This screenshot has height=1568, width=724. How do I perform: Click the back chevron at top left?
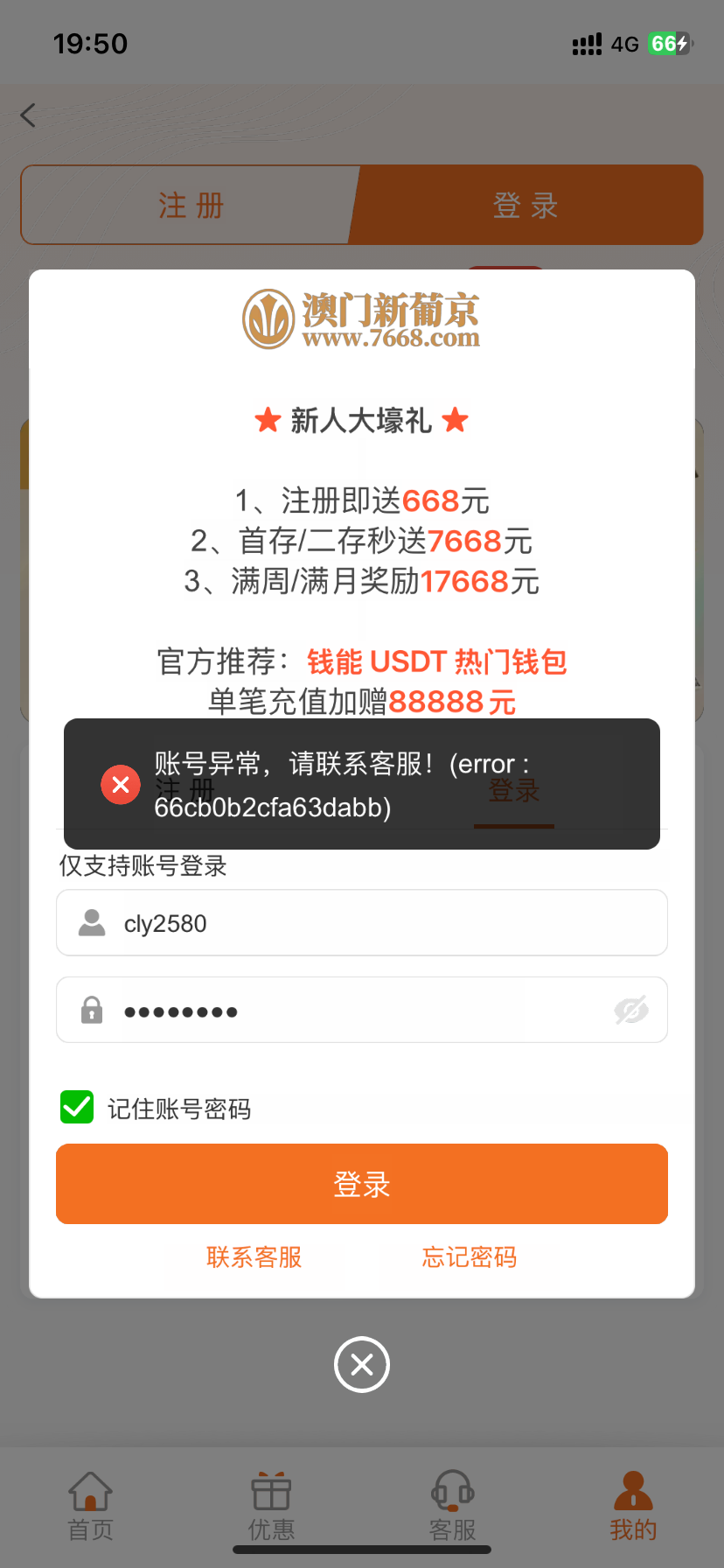pos(29,115)
